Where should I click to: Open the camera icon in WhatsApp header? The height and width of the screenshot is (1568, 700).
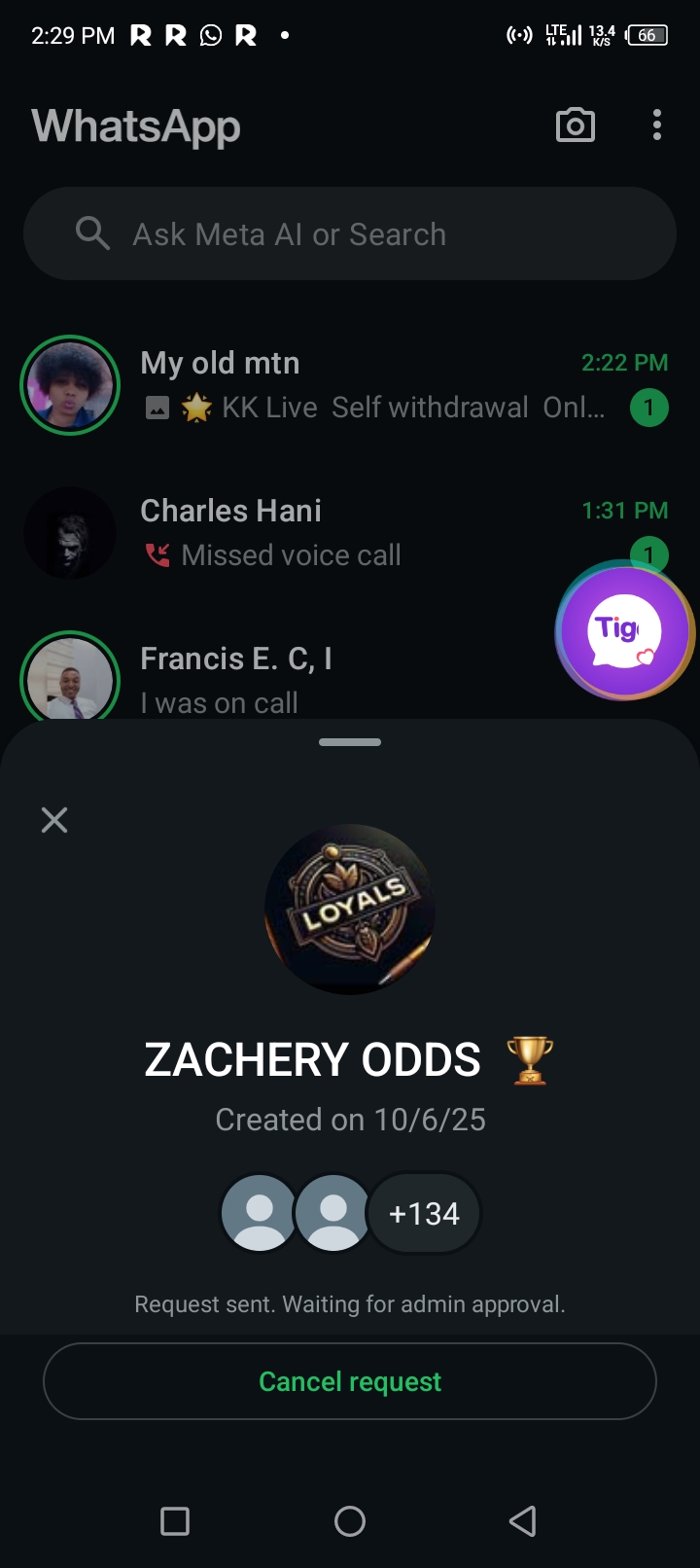[x=576, y=125]
